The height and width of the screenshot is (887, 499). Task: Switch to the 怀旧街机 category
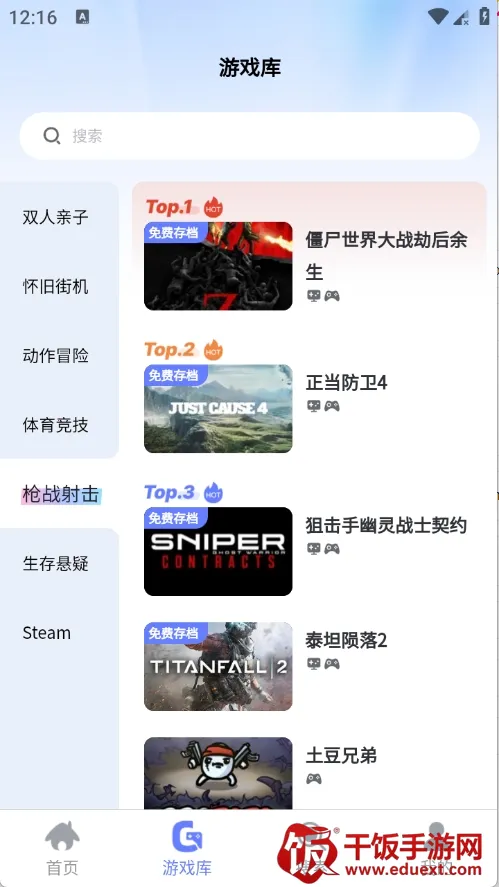[x=55, y=286]
